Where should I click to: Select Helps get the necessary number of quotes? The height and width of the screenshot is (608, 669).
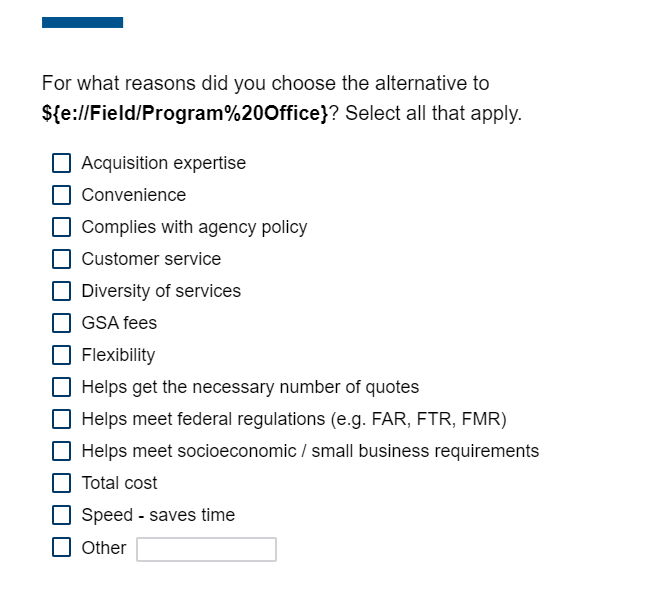[62, 387]
